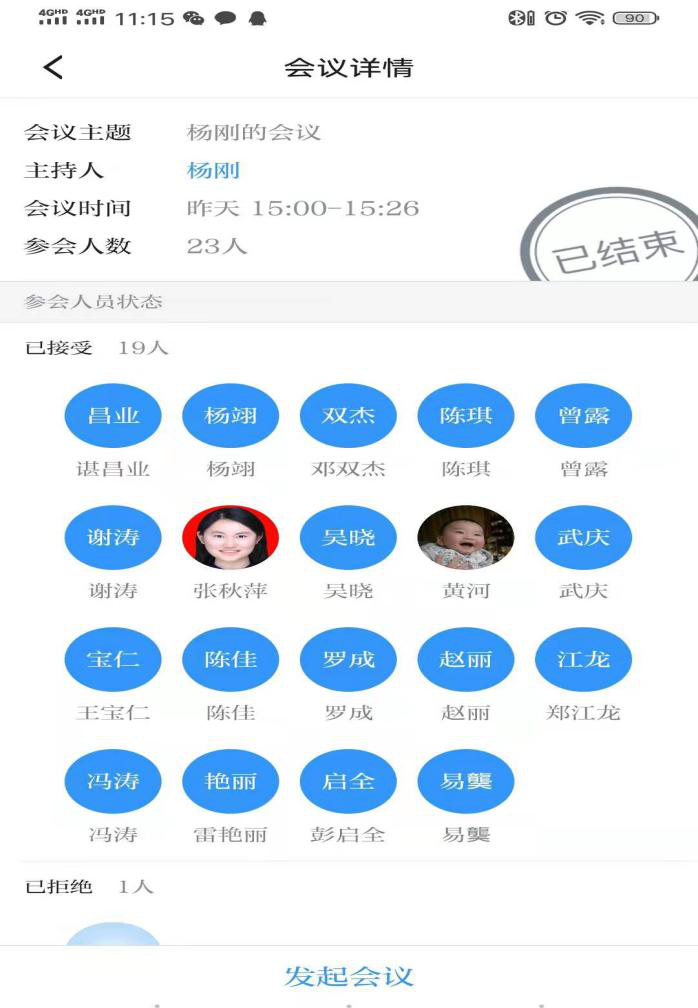The image size is (698, 1008).
Task: Open attendee 彭启全's avatar
Action: [x=348, y=782]
